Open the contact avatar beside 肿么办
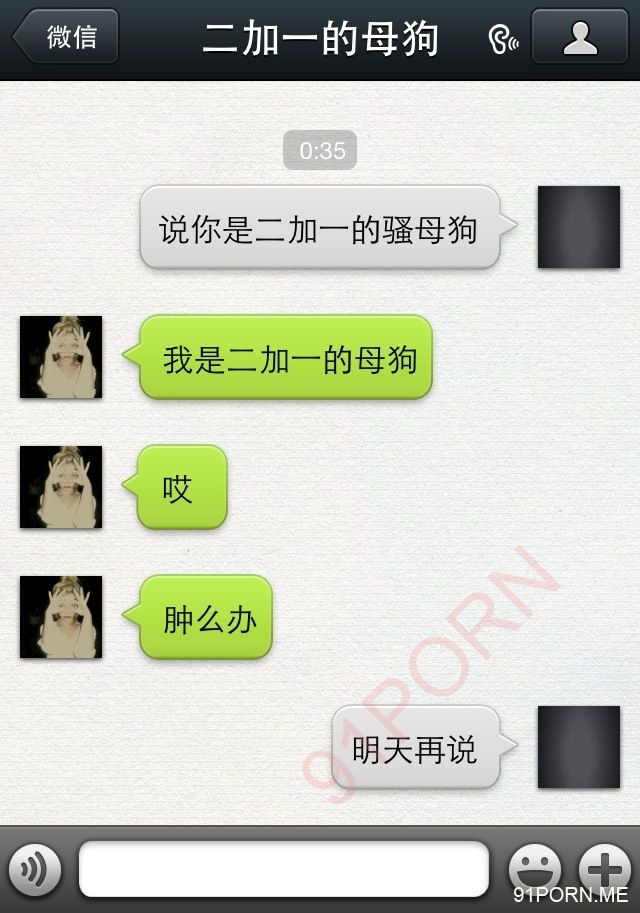 [61, 617]
